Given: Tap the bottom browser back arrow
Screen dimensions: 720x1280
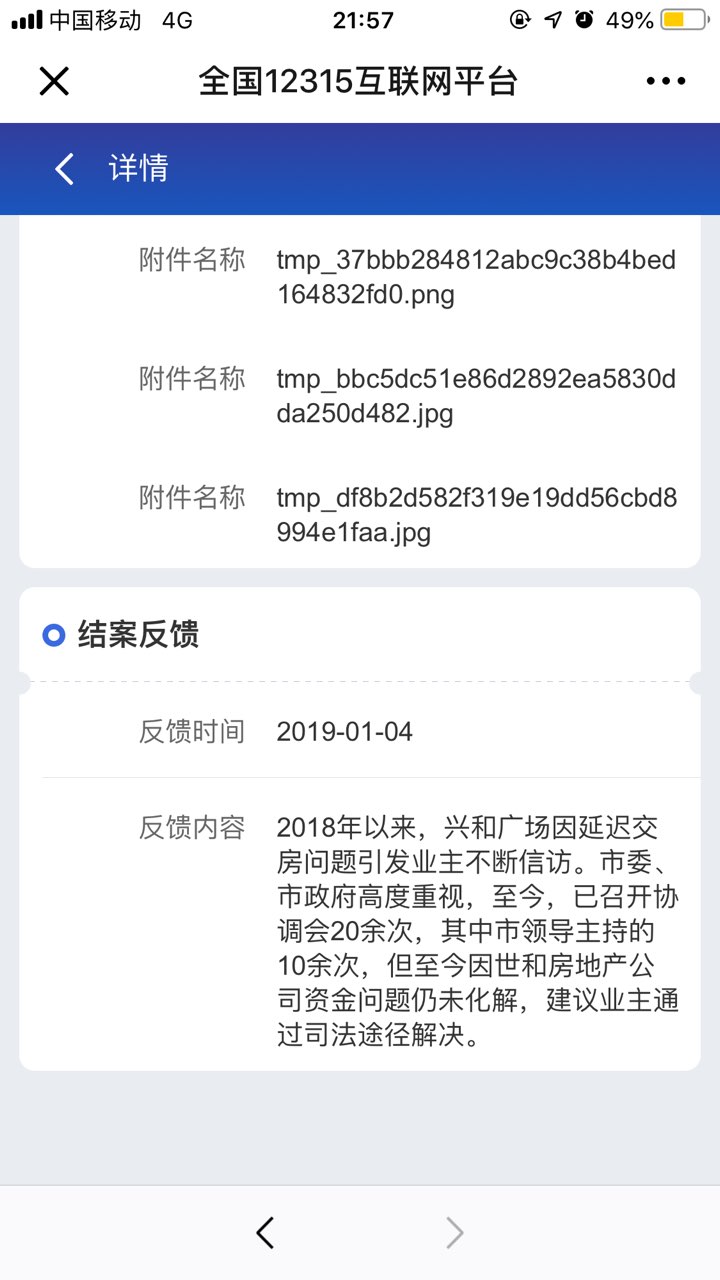Looking at the screenshot, I should [265, 1233].
